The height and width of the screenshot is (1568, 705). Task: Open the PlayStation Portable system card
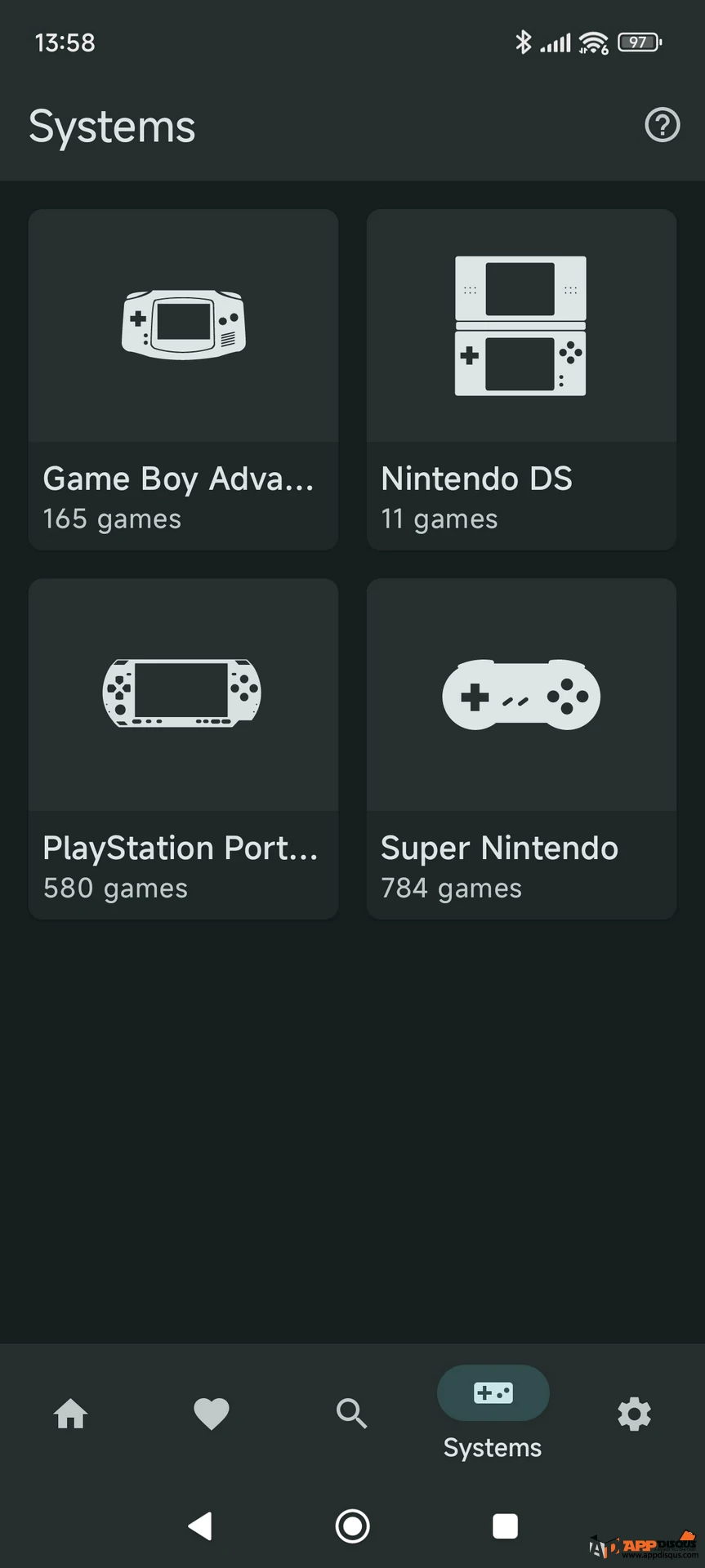click(183, 749)
